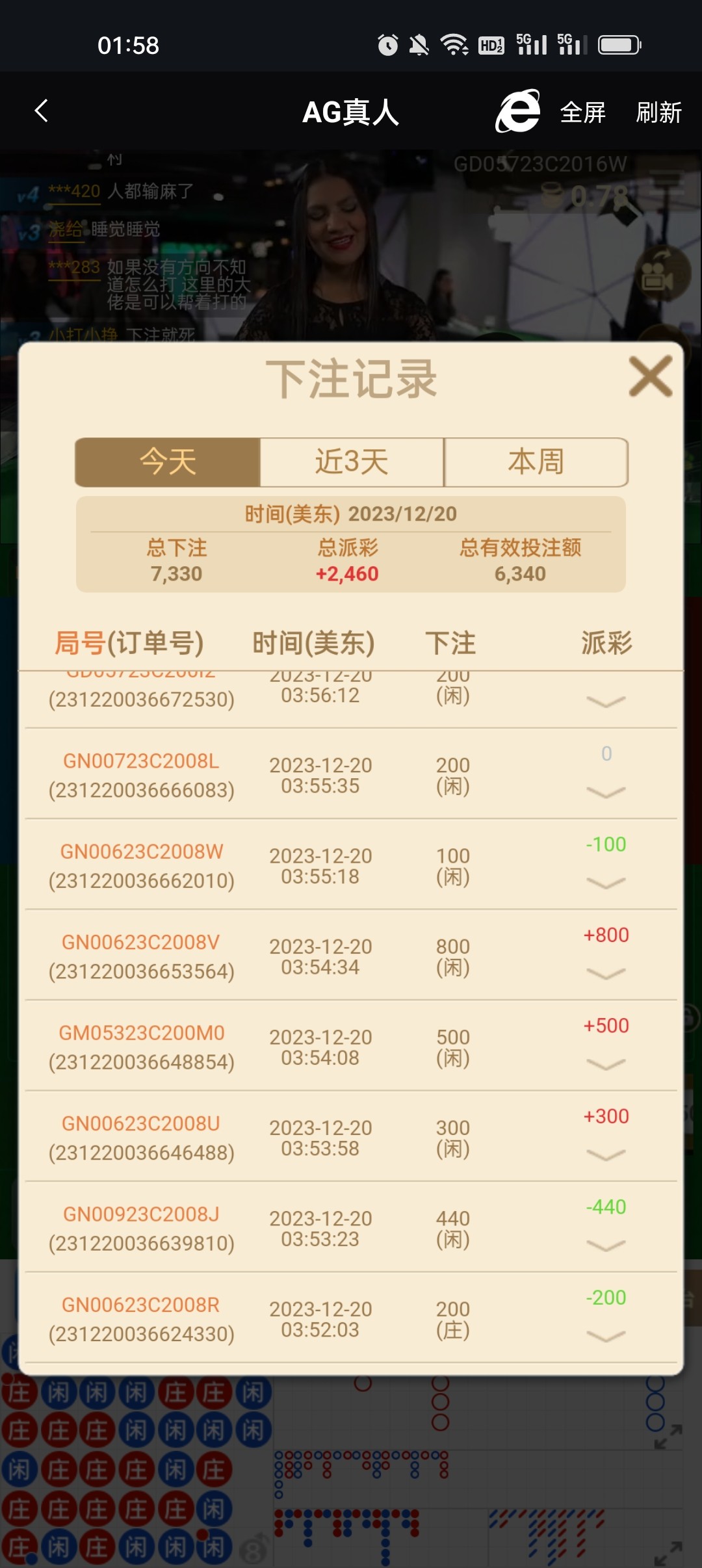Switch to 全屏 fullscreen mode
Image resolution: width=702 pixels, height=1568 pixels.
(583, 112)
